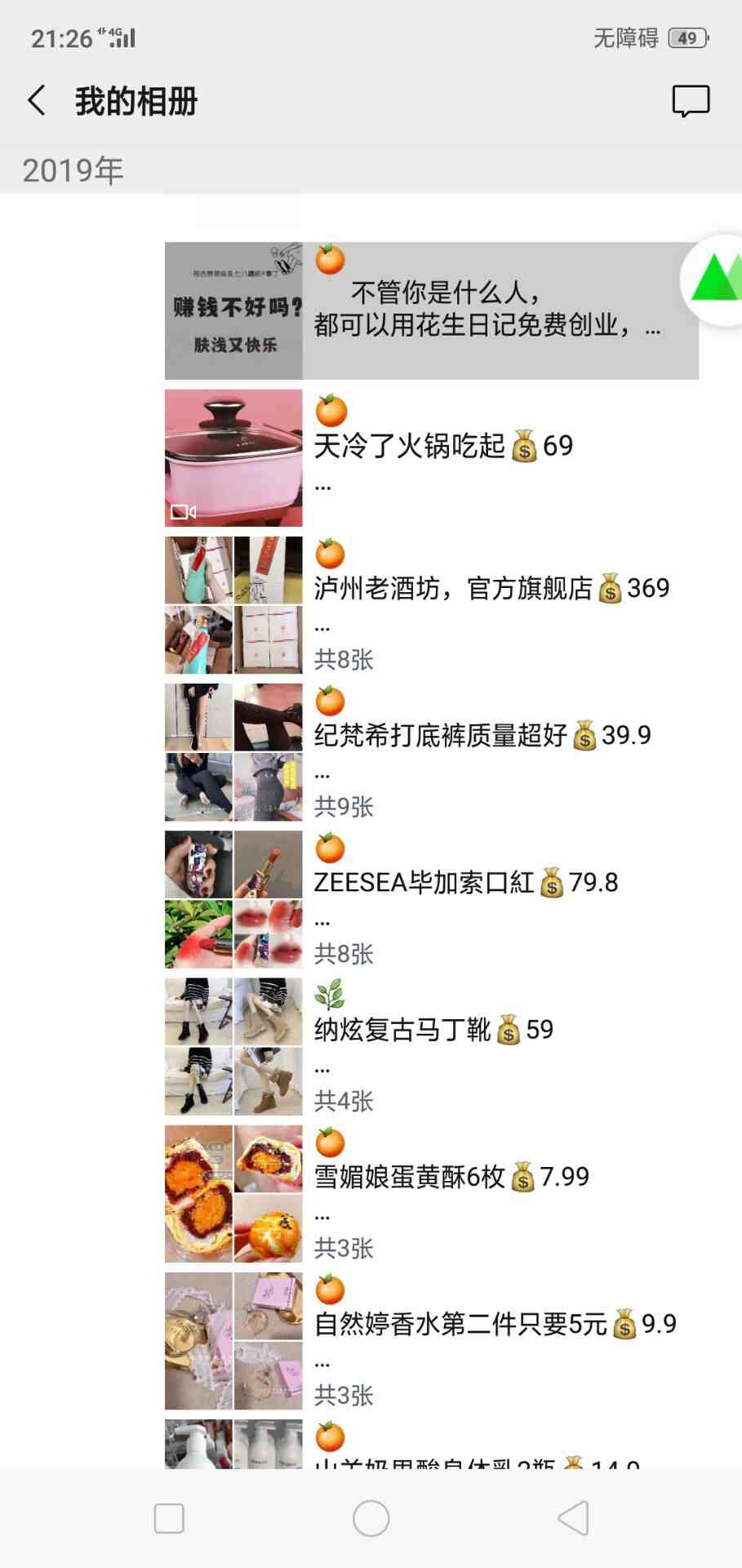Open the 泸州老酒坊 官方旗舰店 post

(x=432, y=605)
